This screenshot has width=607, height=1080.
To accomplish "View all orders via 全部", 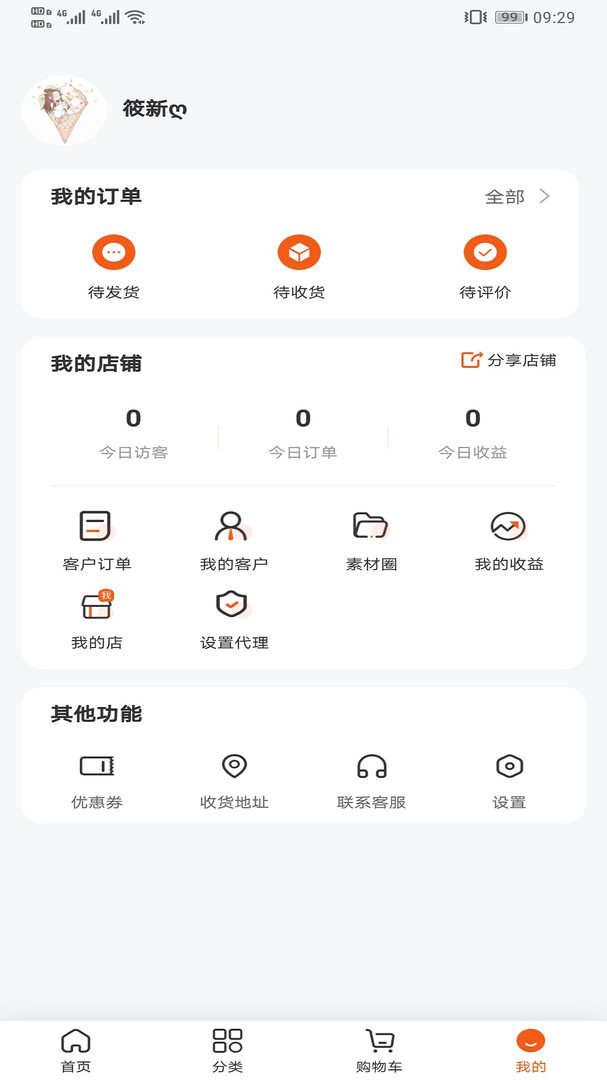I will click(517, 197).
